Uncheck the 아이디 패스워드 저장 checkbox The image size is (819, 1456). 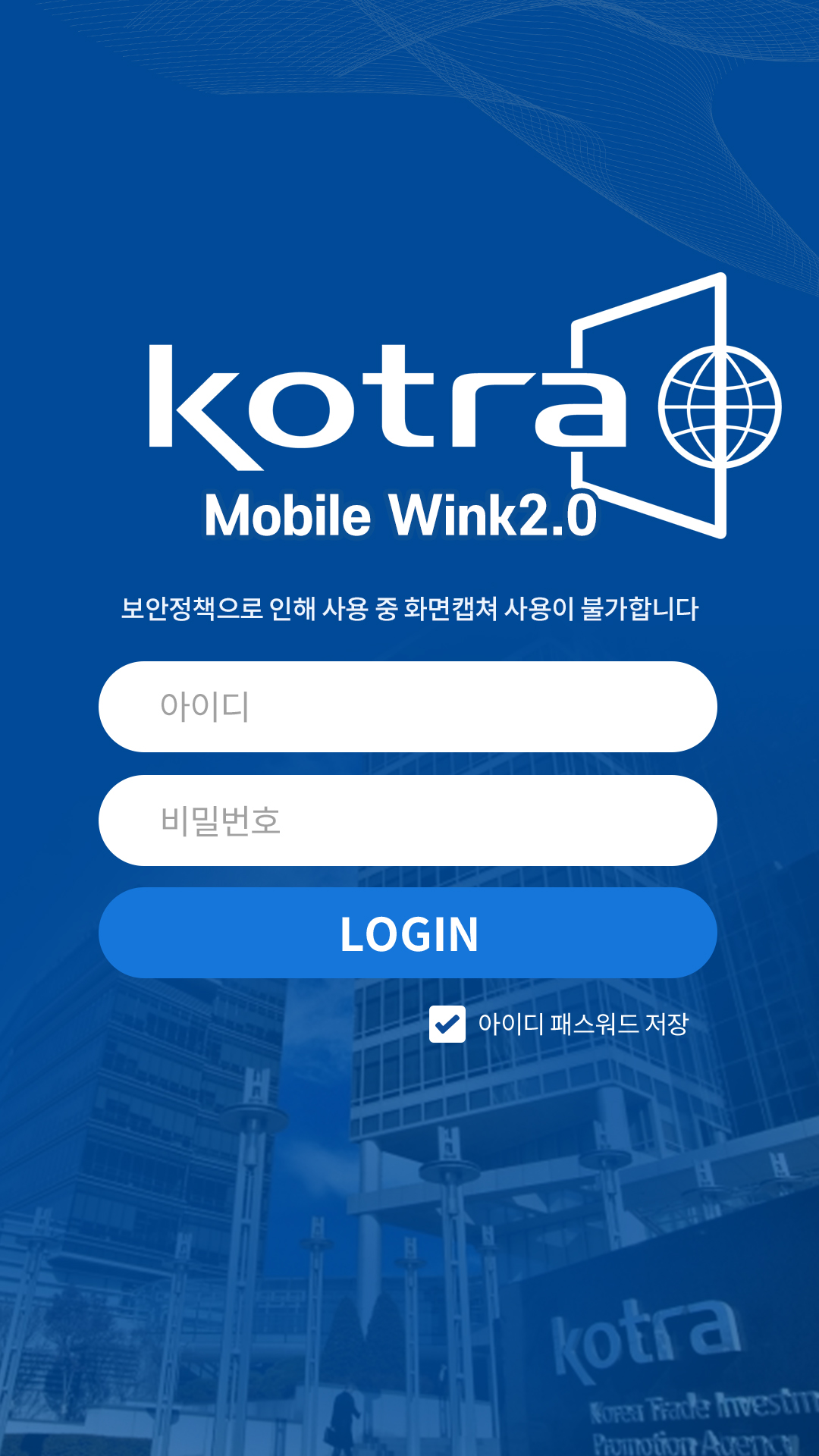pyautogui.click(x=447, y=1025)
